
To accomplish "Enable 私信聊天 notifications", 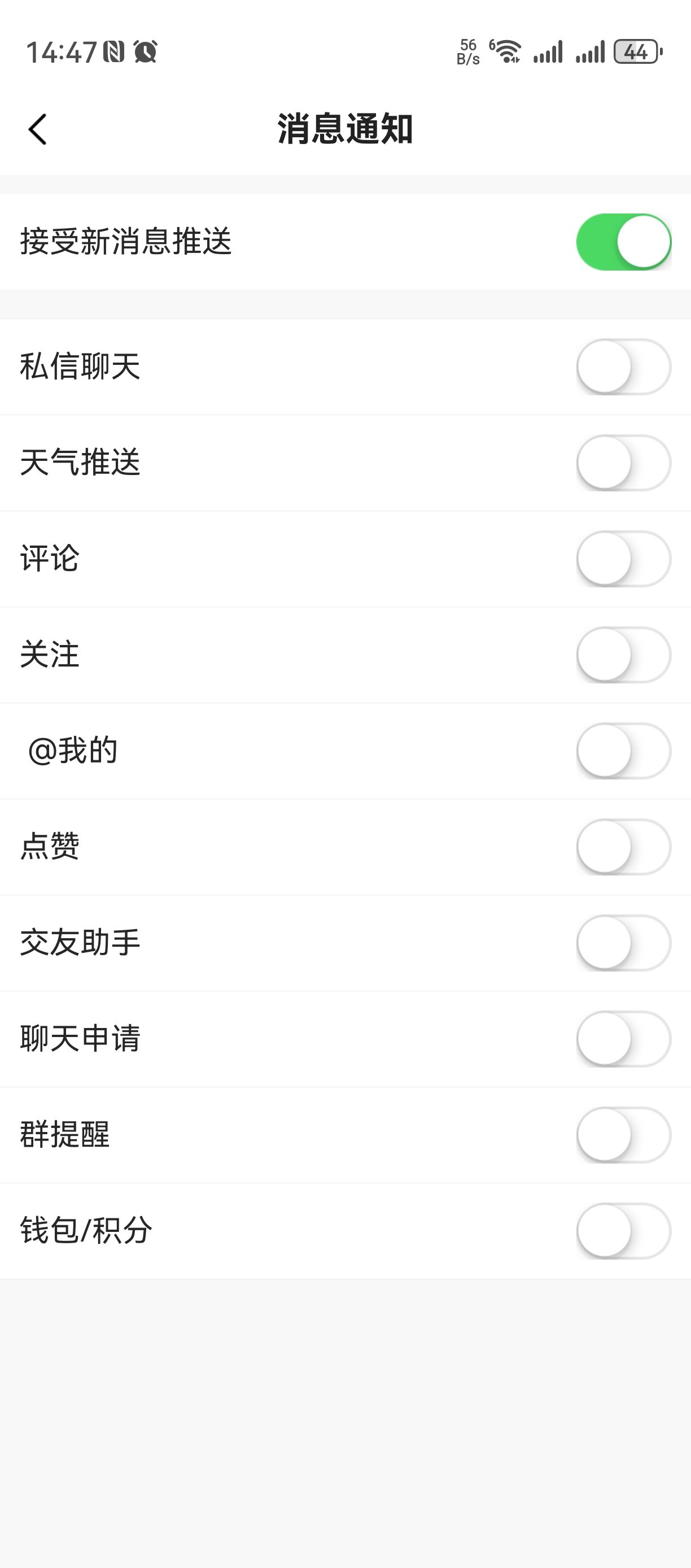I will [623, 367].
